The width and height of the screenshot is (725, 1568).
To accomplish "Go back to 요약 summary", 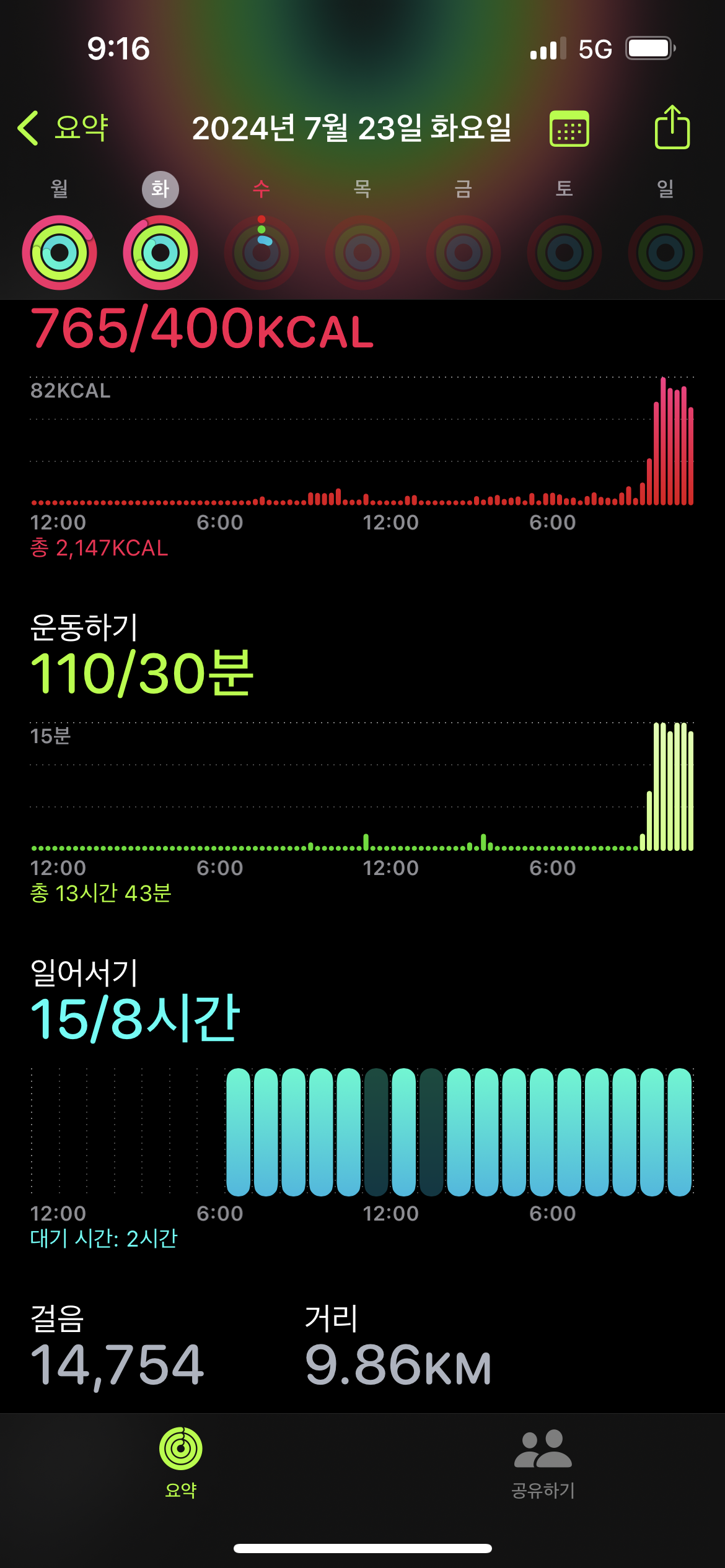I will [x=63, y=128].
